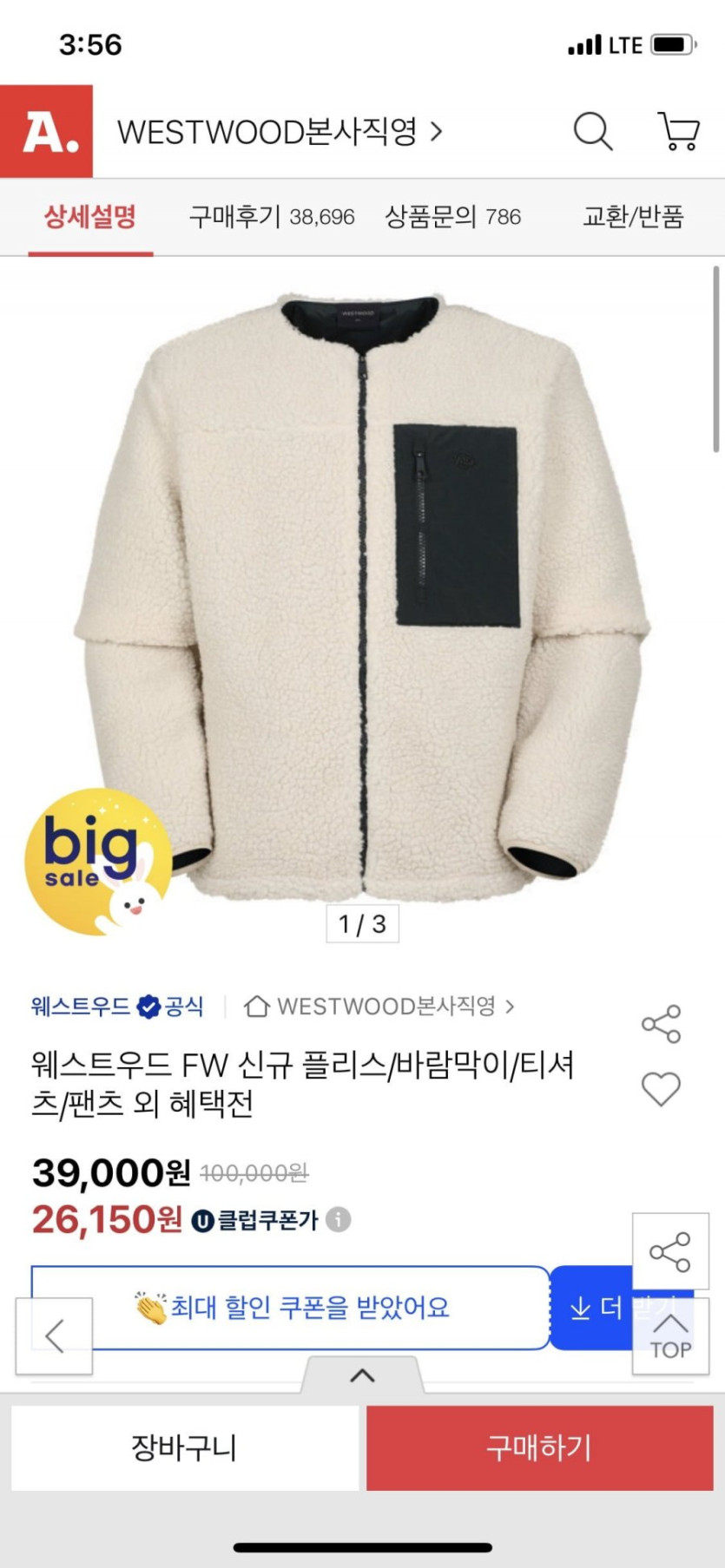Open the fleece jacket product image
Image resolution: width=725 pixels, height=1568 pixels.
pyautogui.click(x=362, y=590)
